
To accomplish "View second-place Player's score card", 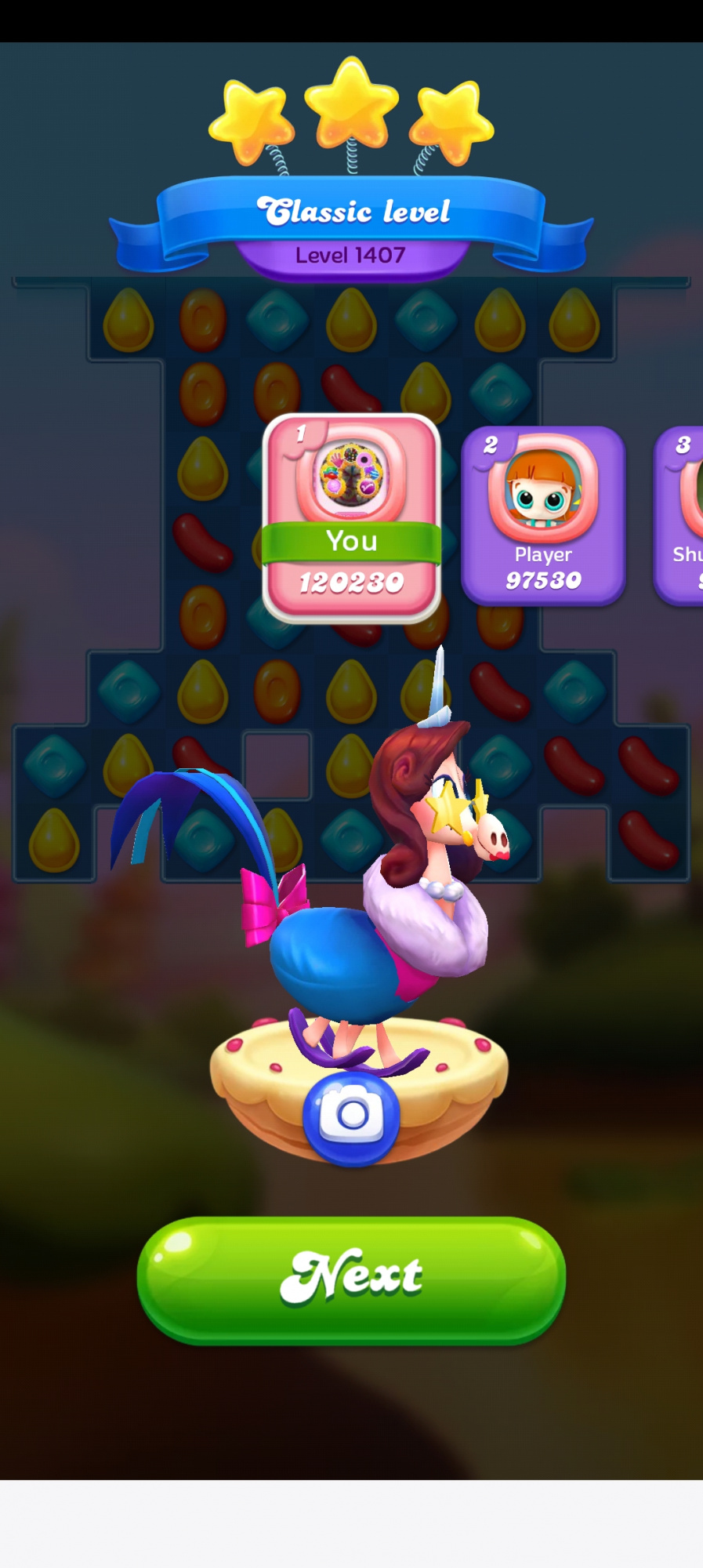I will tap(542, 515).
